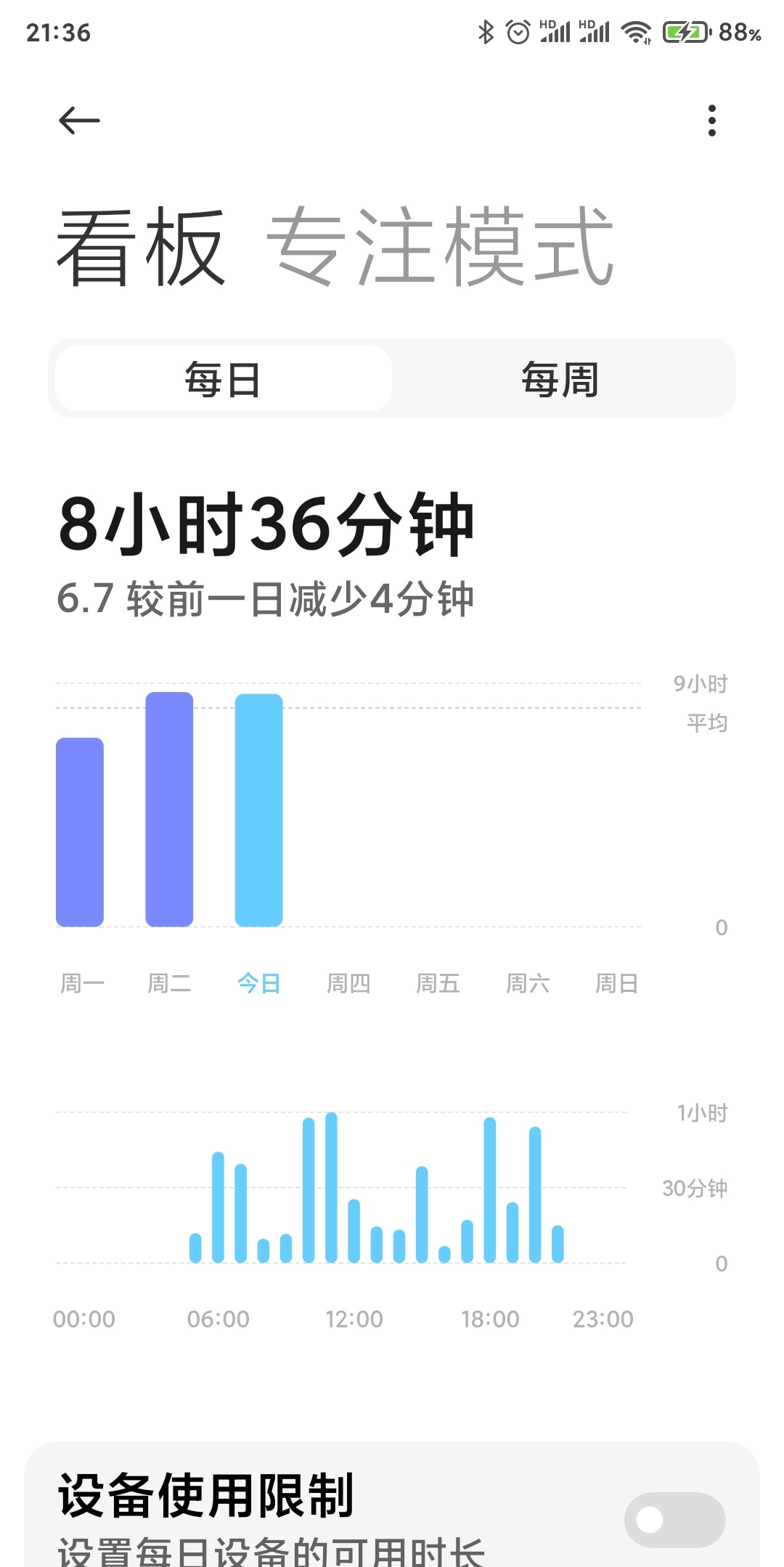Switch to the 专注模式 tab

point(441,246)
